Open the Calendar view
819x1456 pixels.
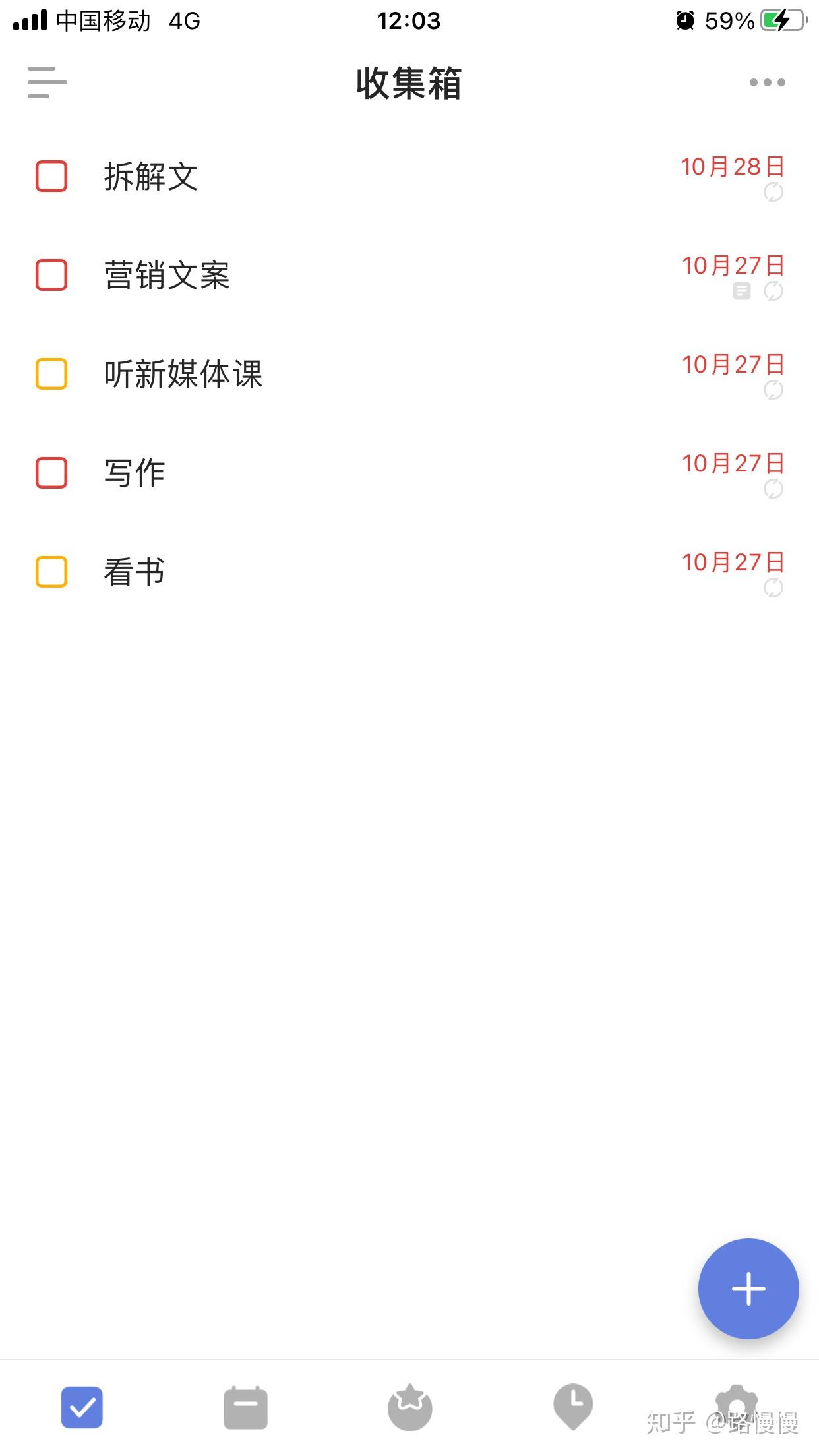tap(245, 1408)
